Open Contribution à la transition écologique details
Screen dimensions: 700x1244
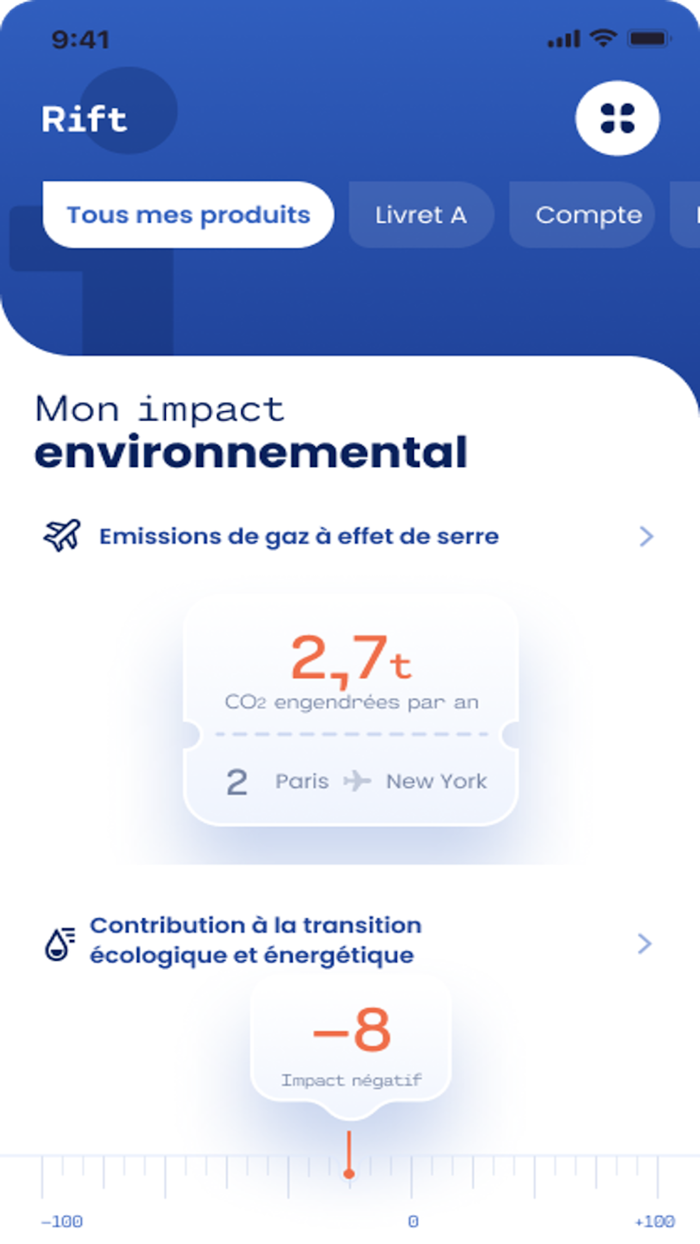pyautogui.click(x=255, y=940)
